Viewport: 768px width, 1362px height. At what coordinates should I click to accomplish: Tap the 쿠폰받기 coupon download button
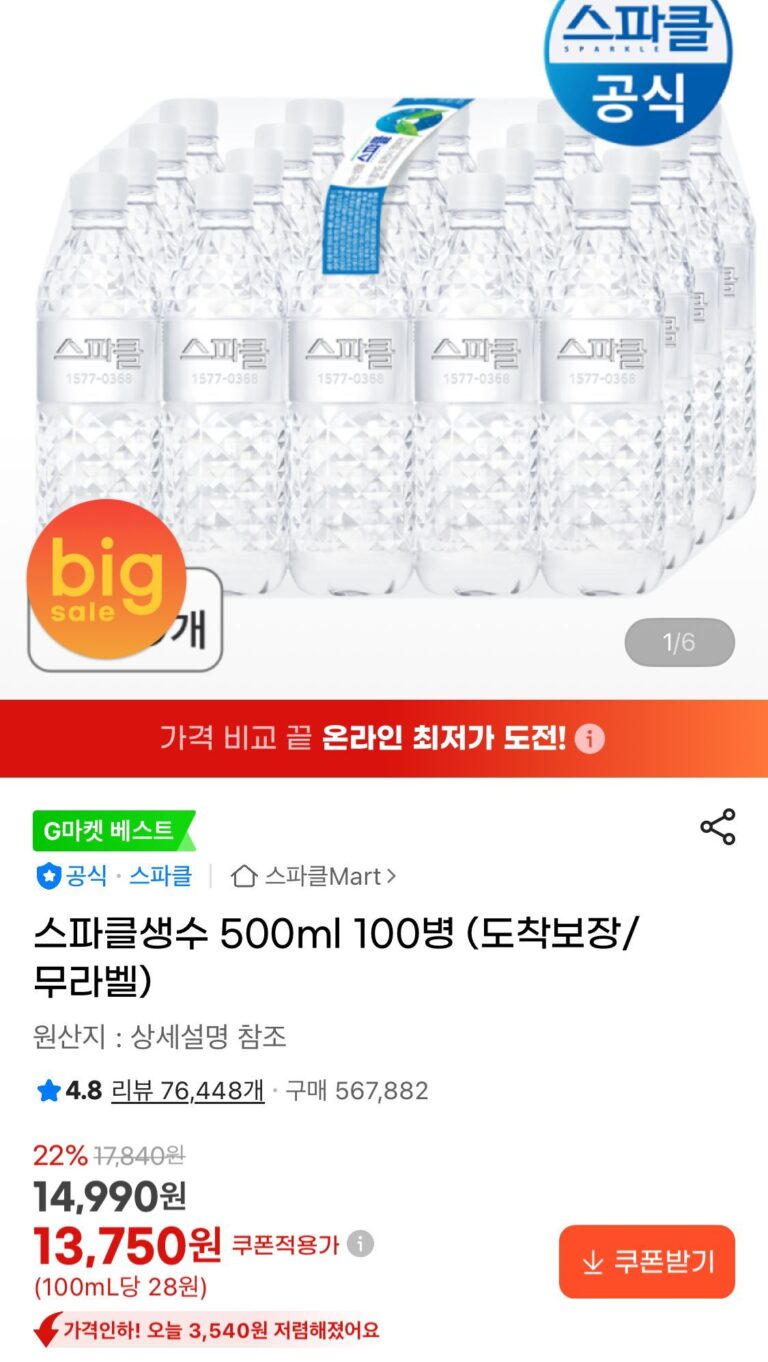click(x=647, y=1262)
